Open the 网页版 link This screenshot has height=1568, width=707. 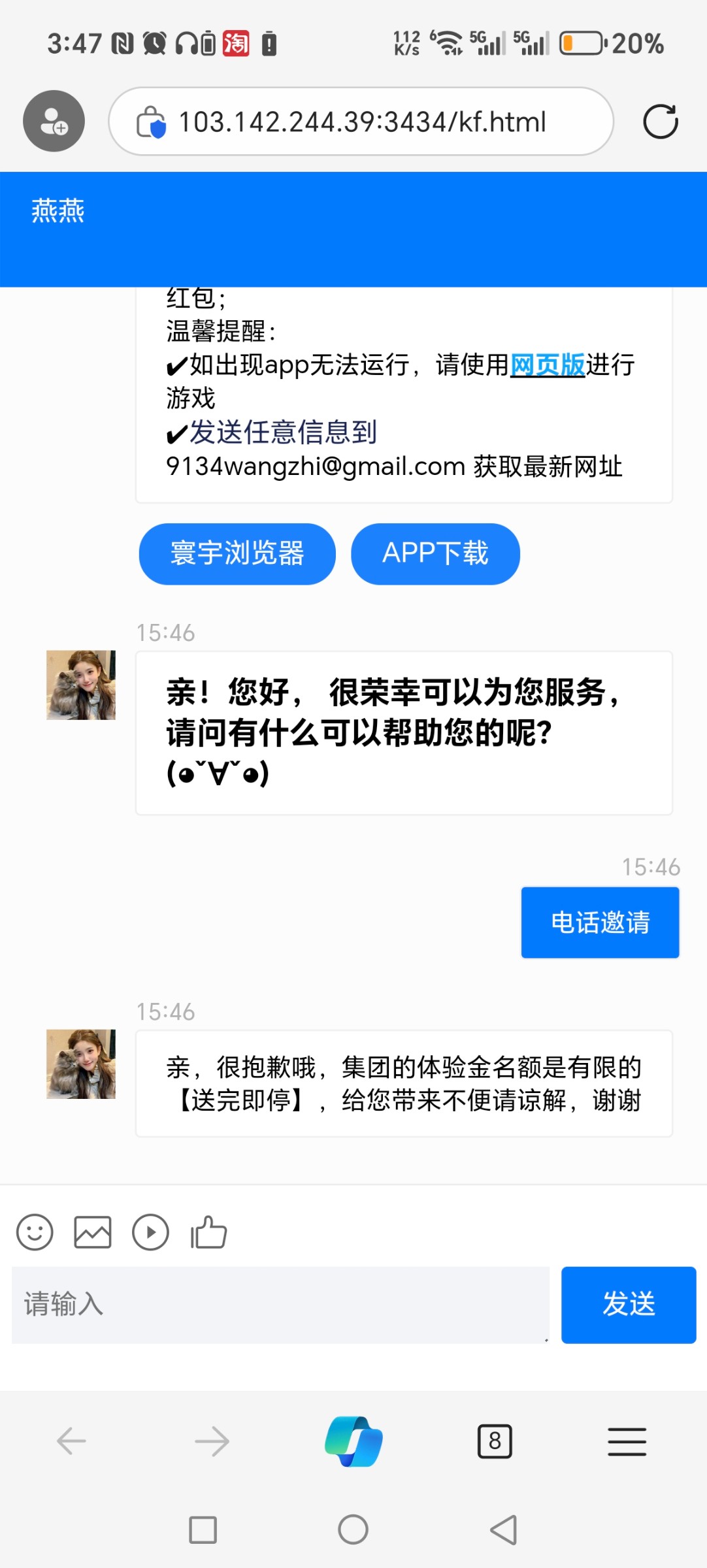(x=547, y=365)
